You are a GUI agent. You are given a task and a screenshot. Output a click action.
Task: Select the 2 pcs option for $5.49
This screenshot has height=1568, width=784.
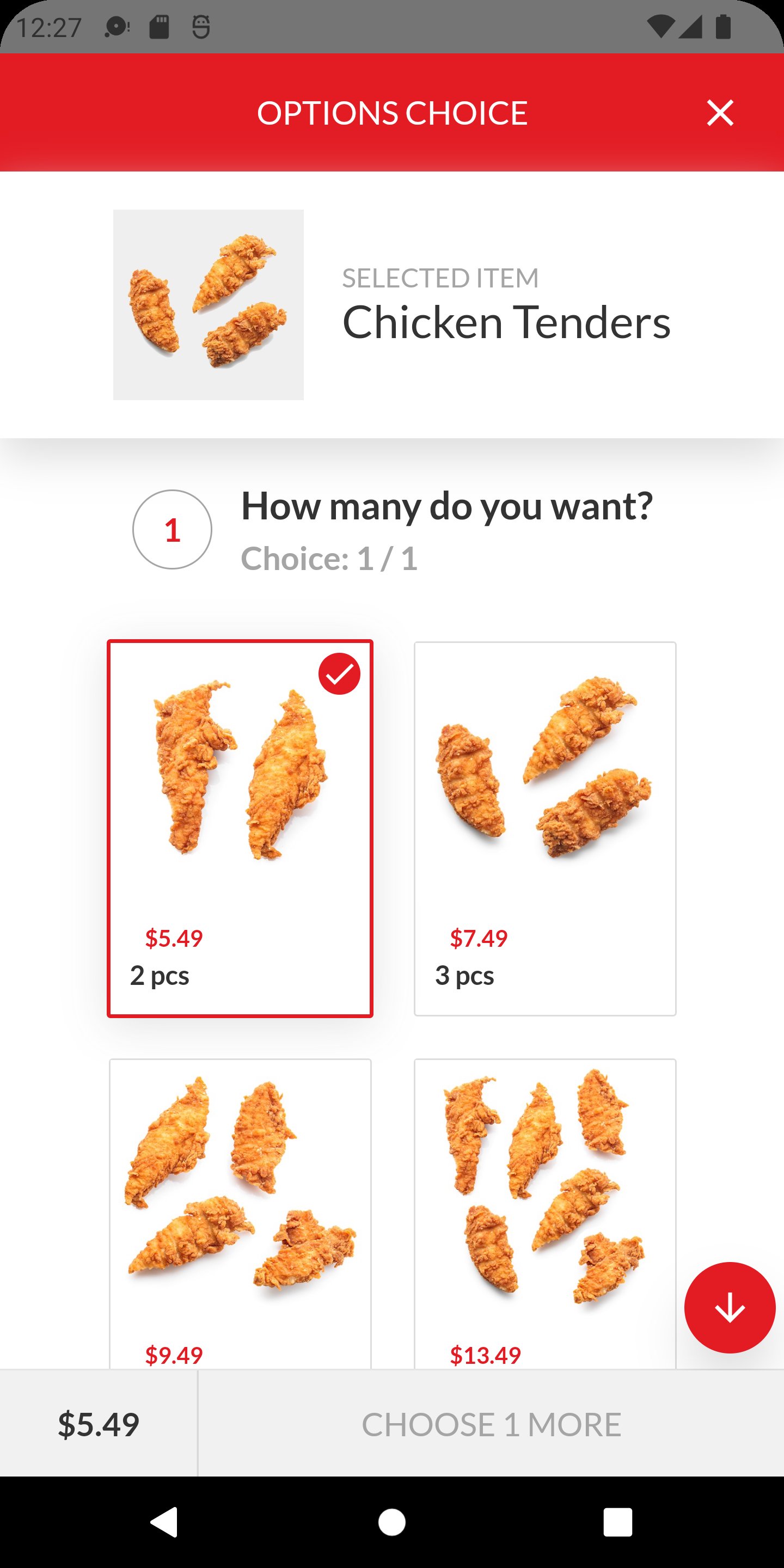click(240, 828)
